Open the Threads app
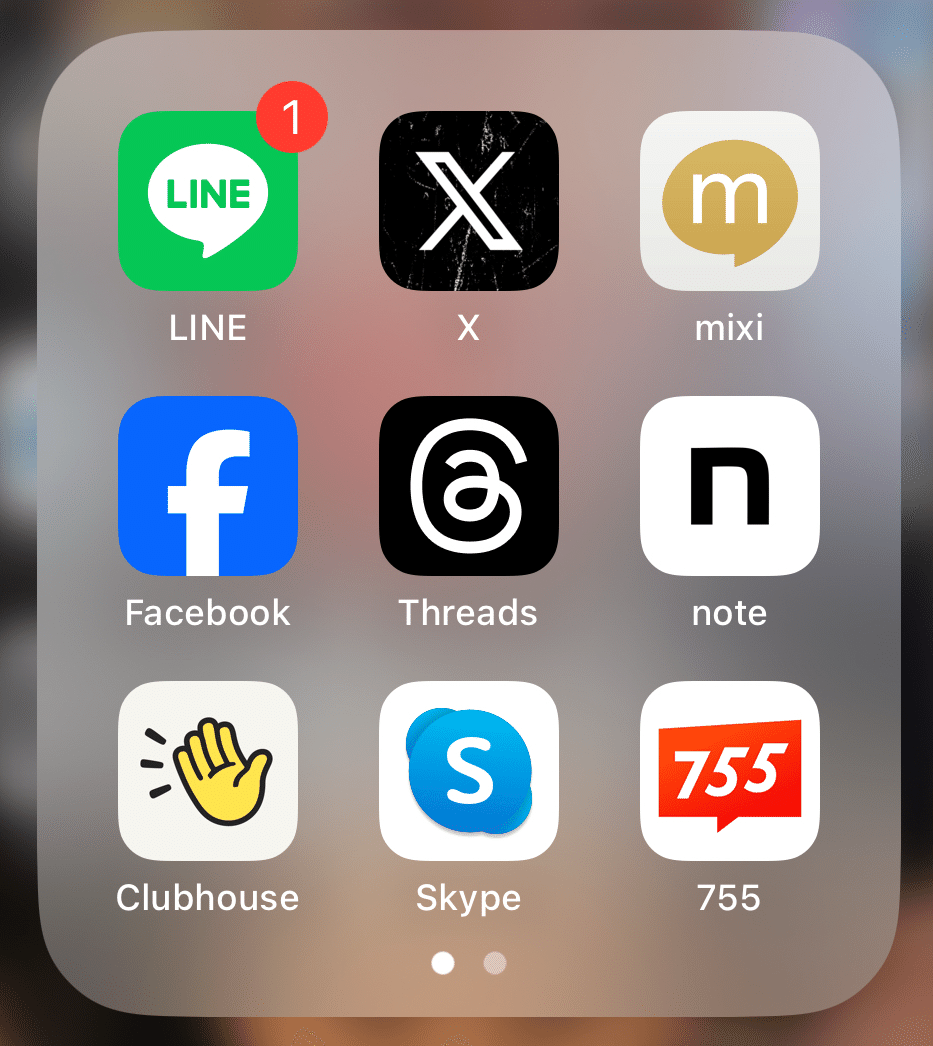The width and height of the screenshot is (933, 1046). [468, 486]
